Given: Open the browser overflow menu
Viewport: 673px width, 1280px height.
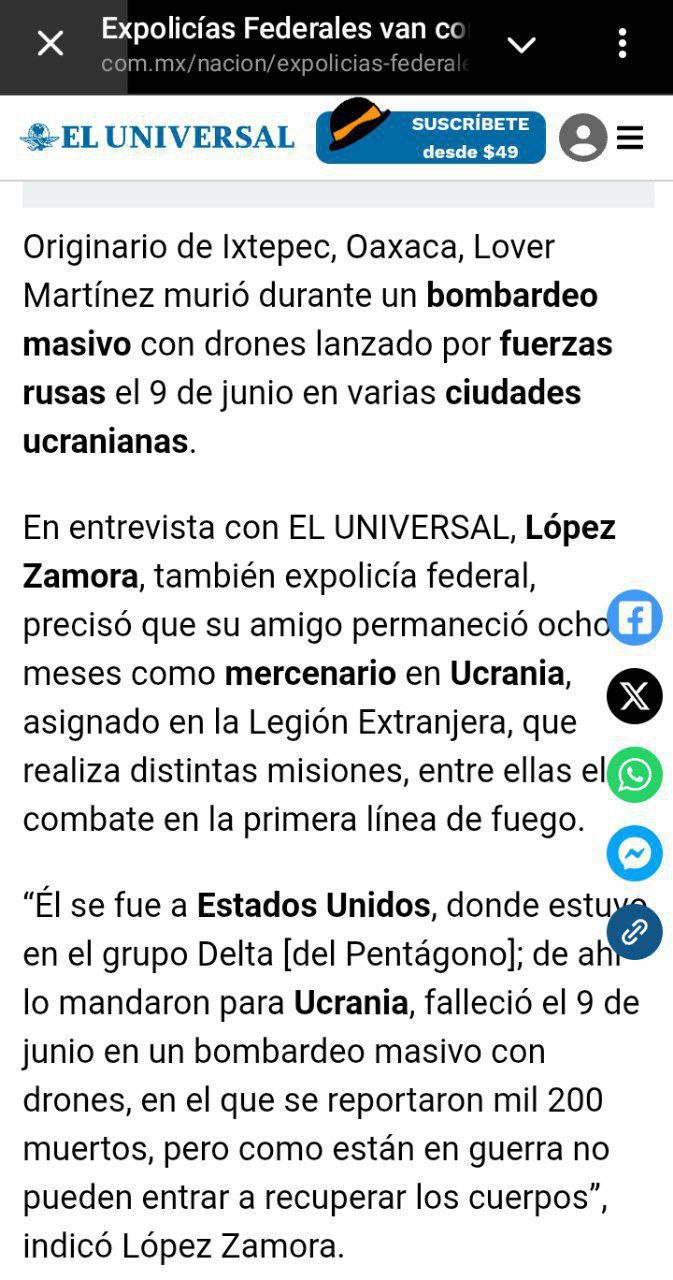Looking at the screenshot, I should (622, 44).
